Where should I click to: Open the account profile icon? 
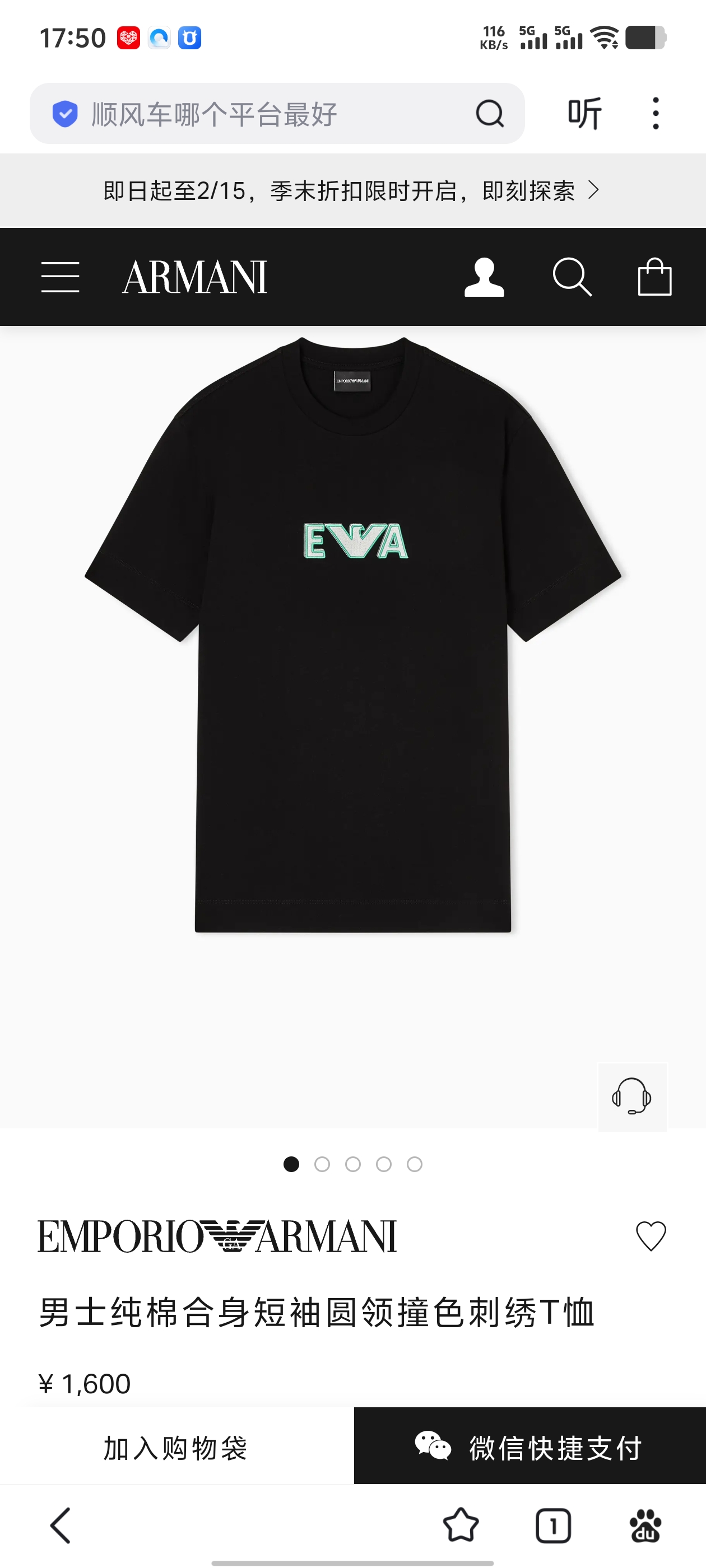coord(484,277)
